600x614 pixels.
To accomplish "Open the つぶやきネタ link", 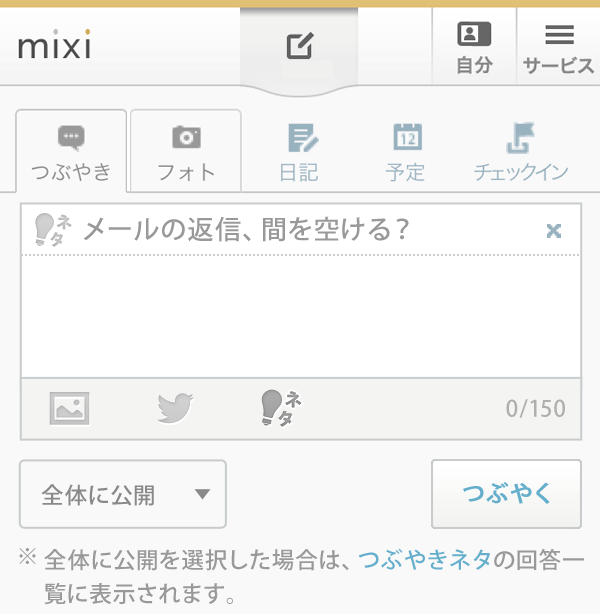I will [425, 559].
